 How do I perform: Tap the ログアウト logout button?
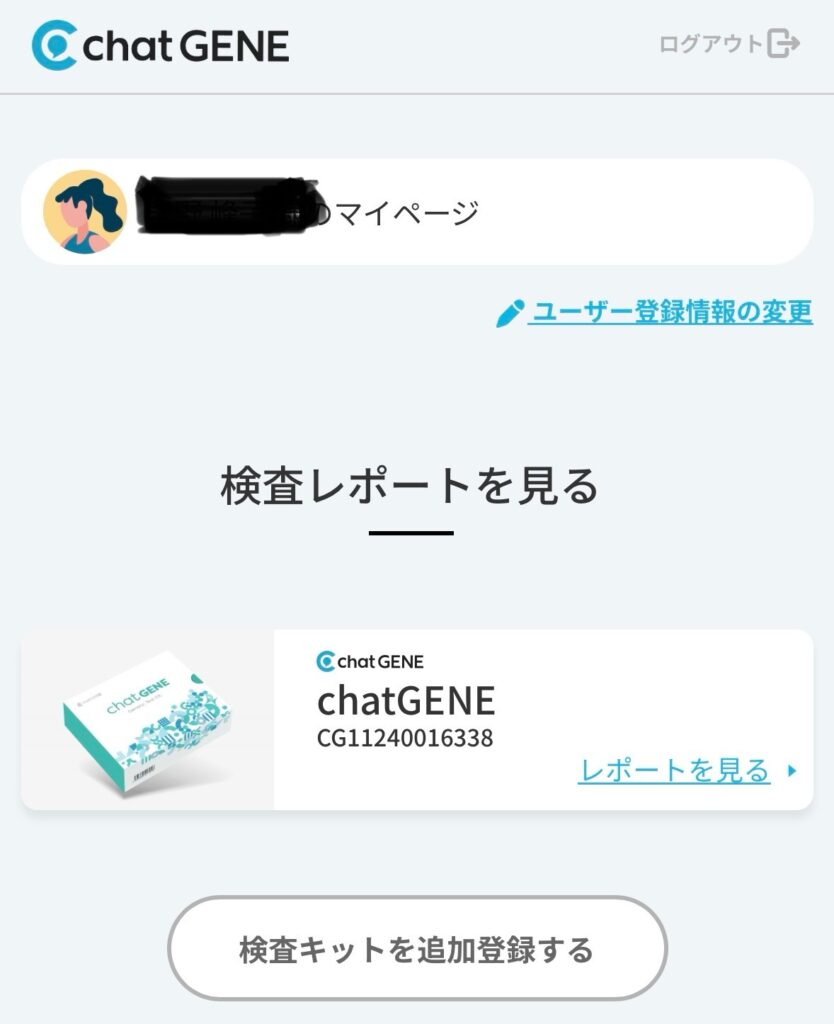[729, 44]
